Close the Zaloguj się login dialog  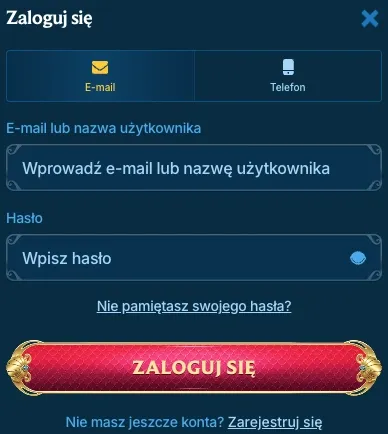point(370,18)
